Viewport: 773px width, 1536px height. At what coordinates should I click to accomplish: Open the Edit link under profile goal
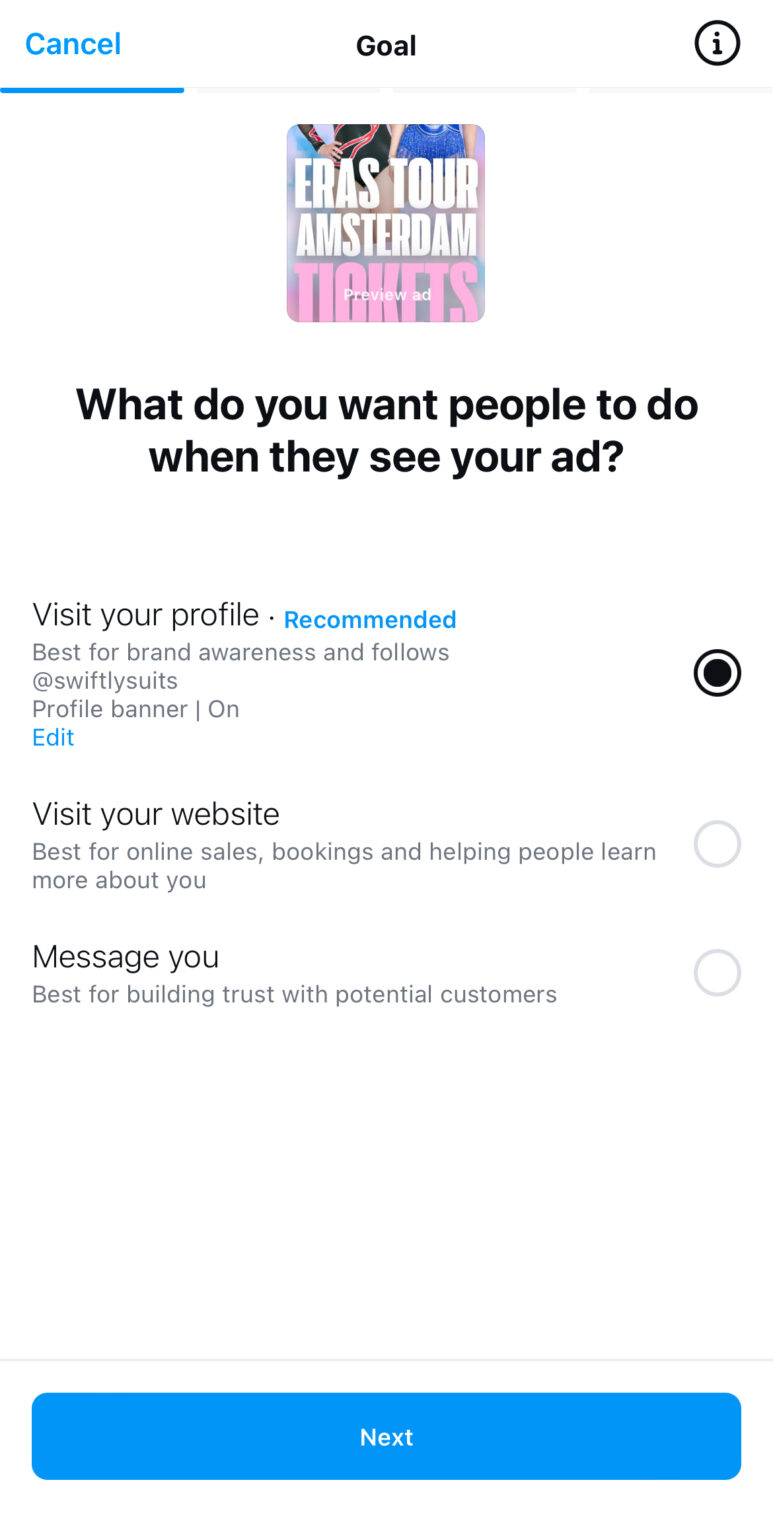(53, 737)
